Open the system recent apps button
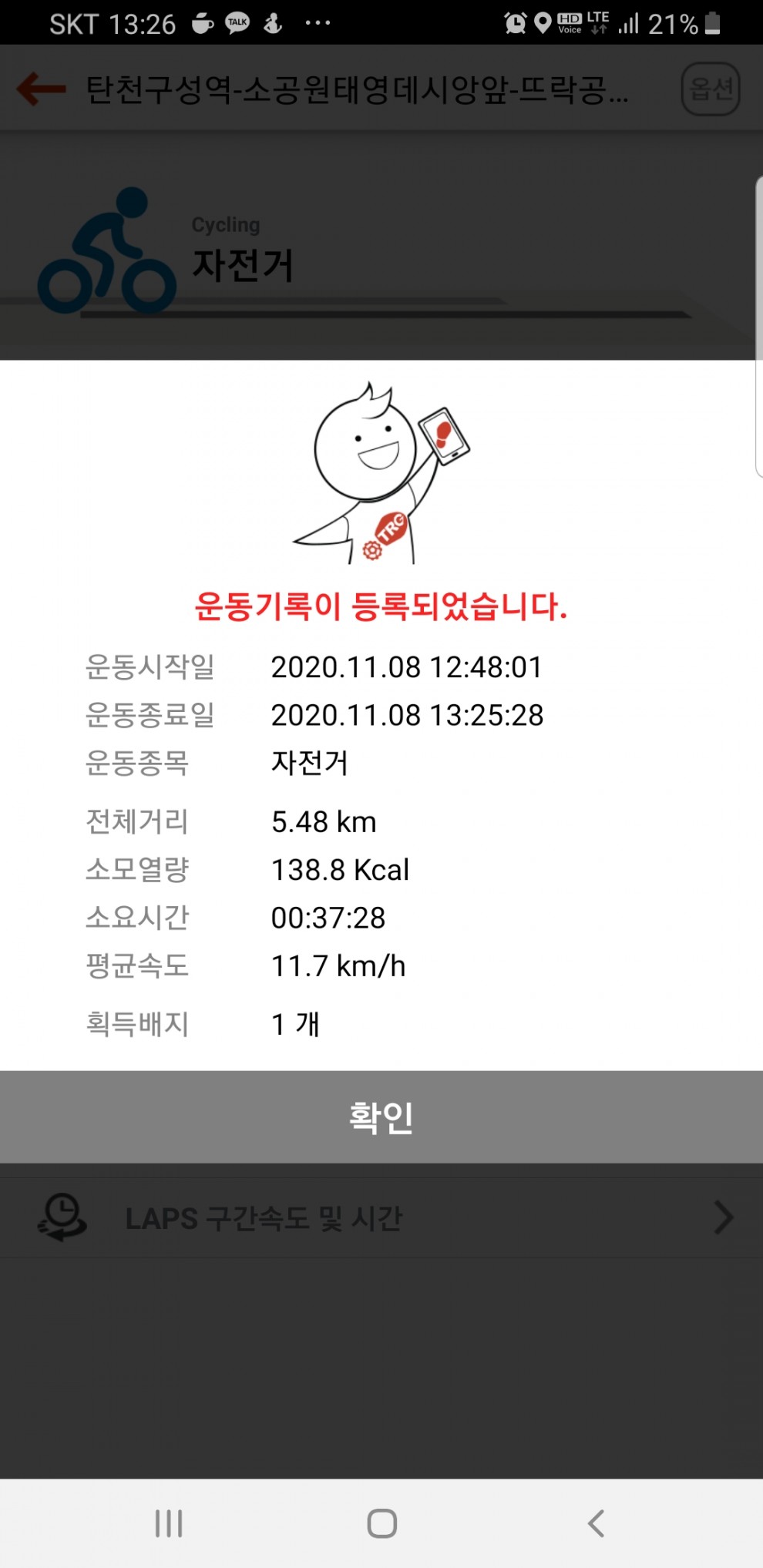 (x=169, y=1523)
